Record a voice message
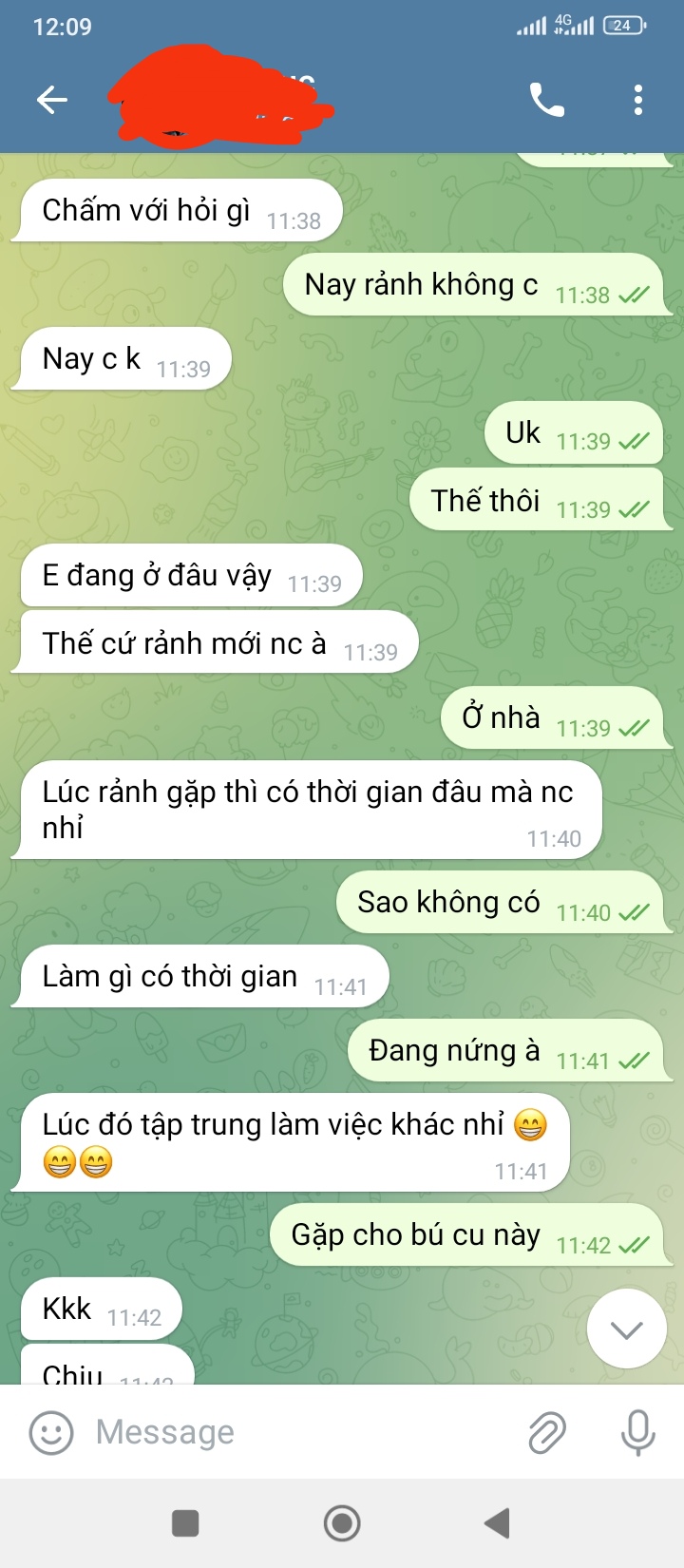The width and height of the screenshot is (684, 1568). (x=637, y=1432)
